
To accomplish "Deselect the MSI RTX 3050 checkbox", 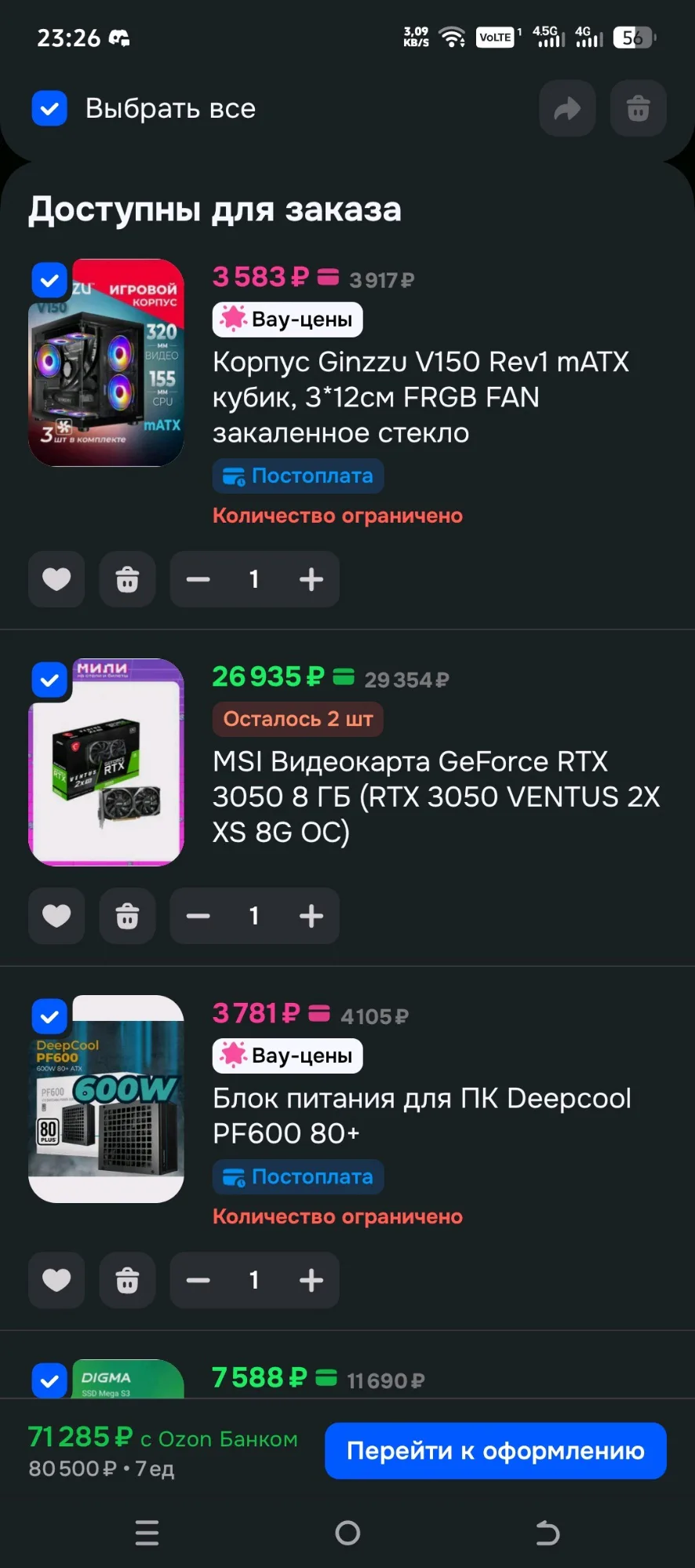I will pyautogui.click(x=49, y=680).
